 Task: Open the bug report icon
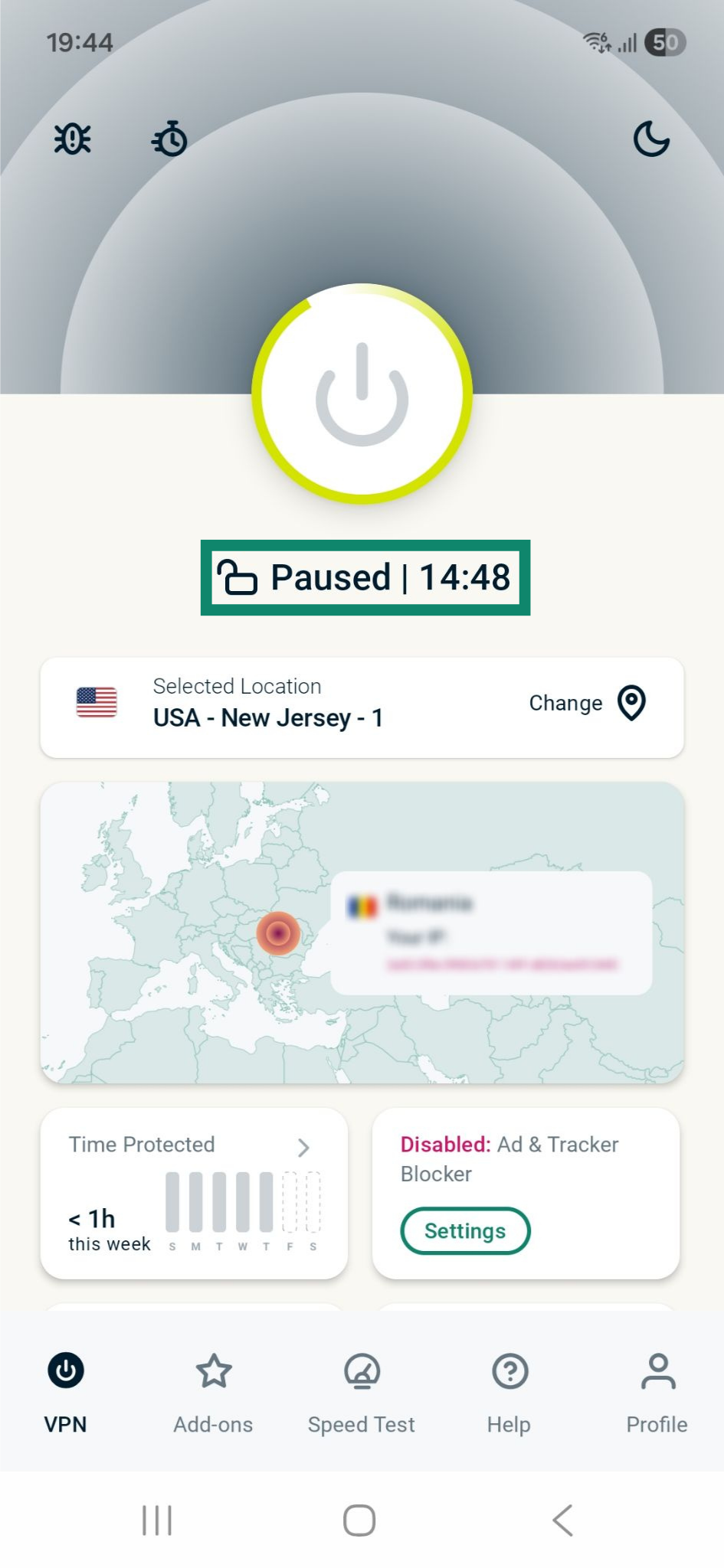[x=72, y=139]
